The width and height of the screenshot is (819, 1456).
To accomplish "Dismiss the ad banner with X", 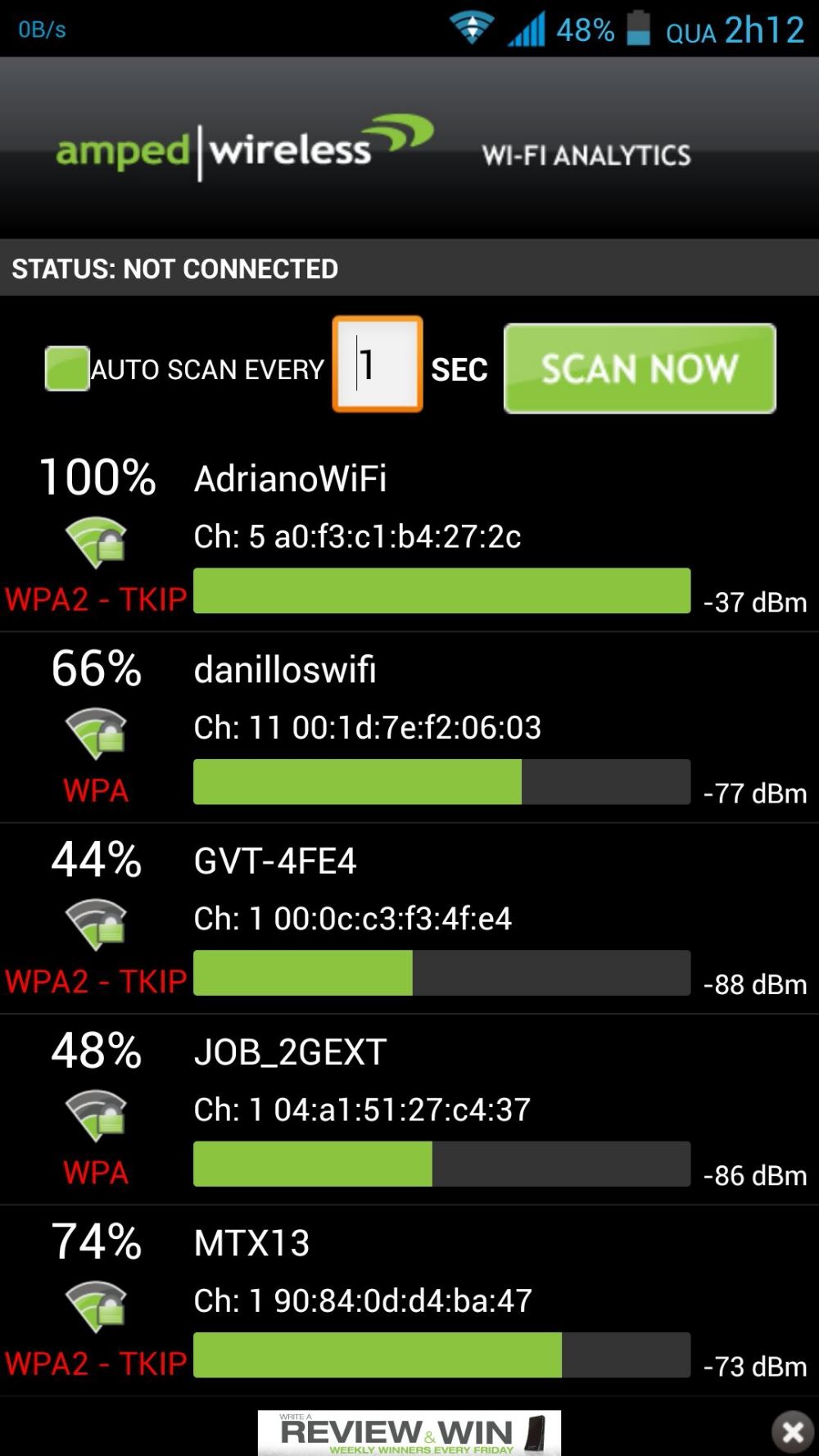I will [792, 1431].
